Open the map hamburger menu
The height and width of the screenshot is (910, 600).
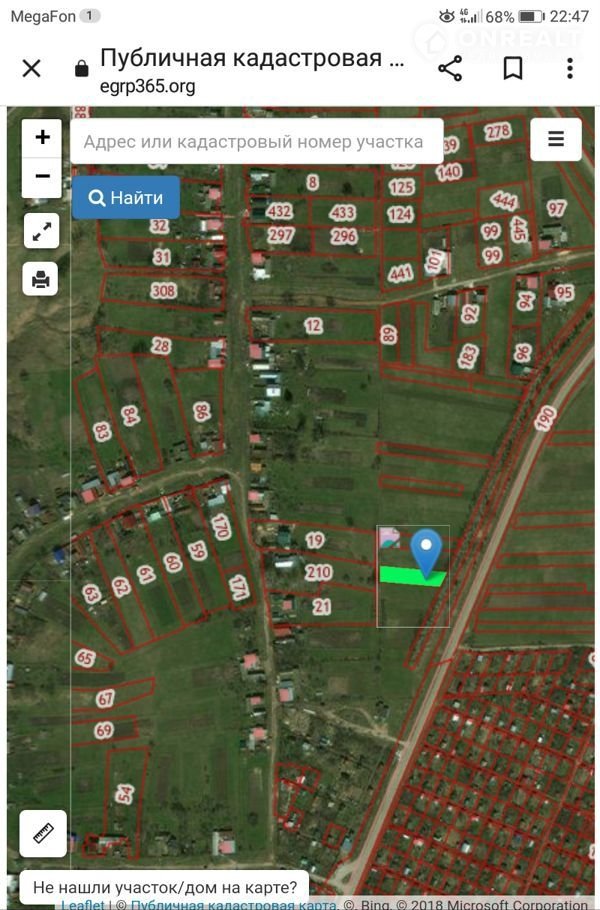(556, 139)
